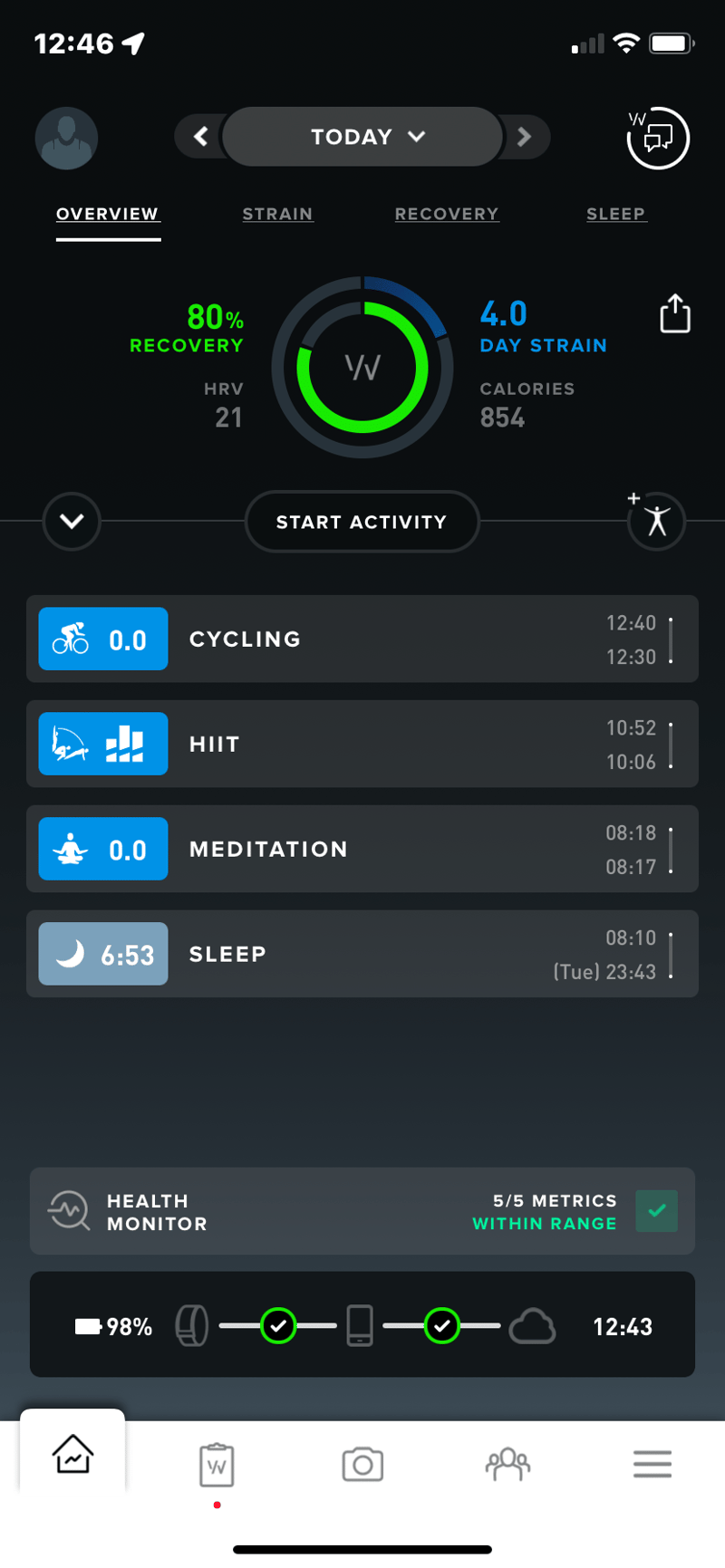Open the Health Monitor card

[x=362, y=1212]
